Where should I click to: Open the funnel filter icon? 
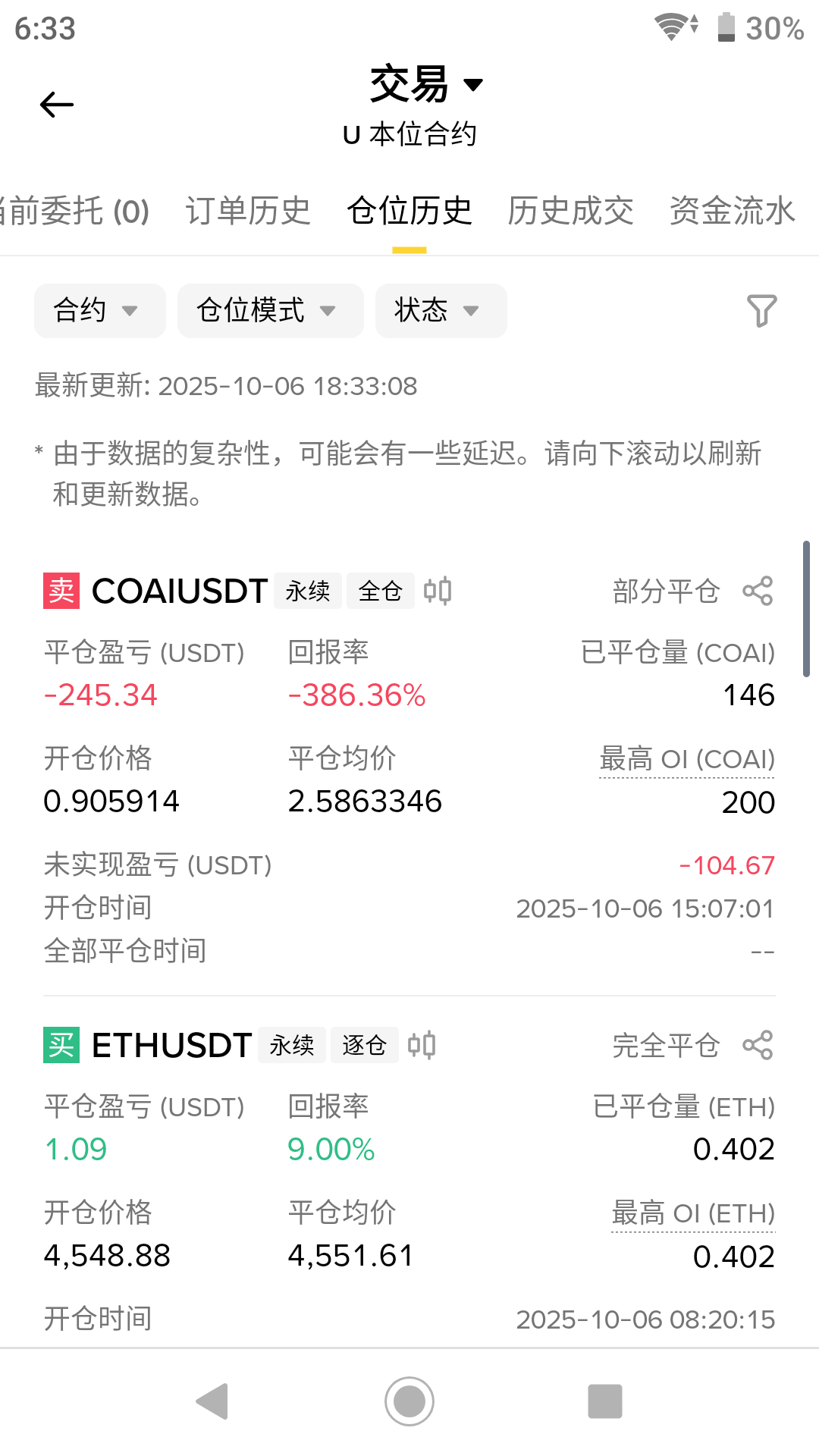[761, 311]
